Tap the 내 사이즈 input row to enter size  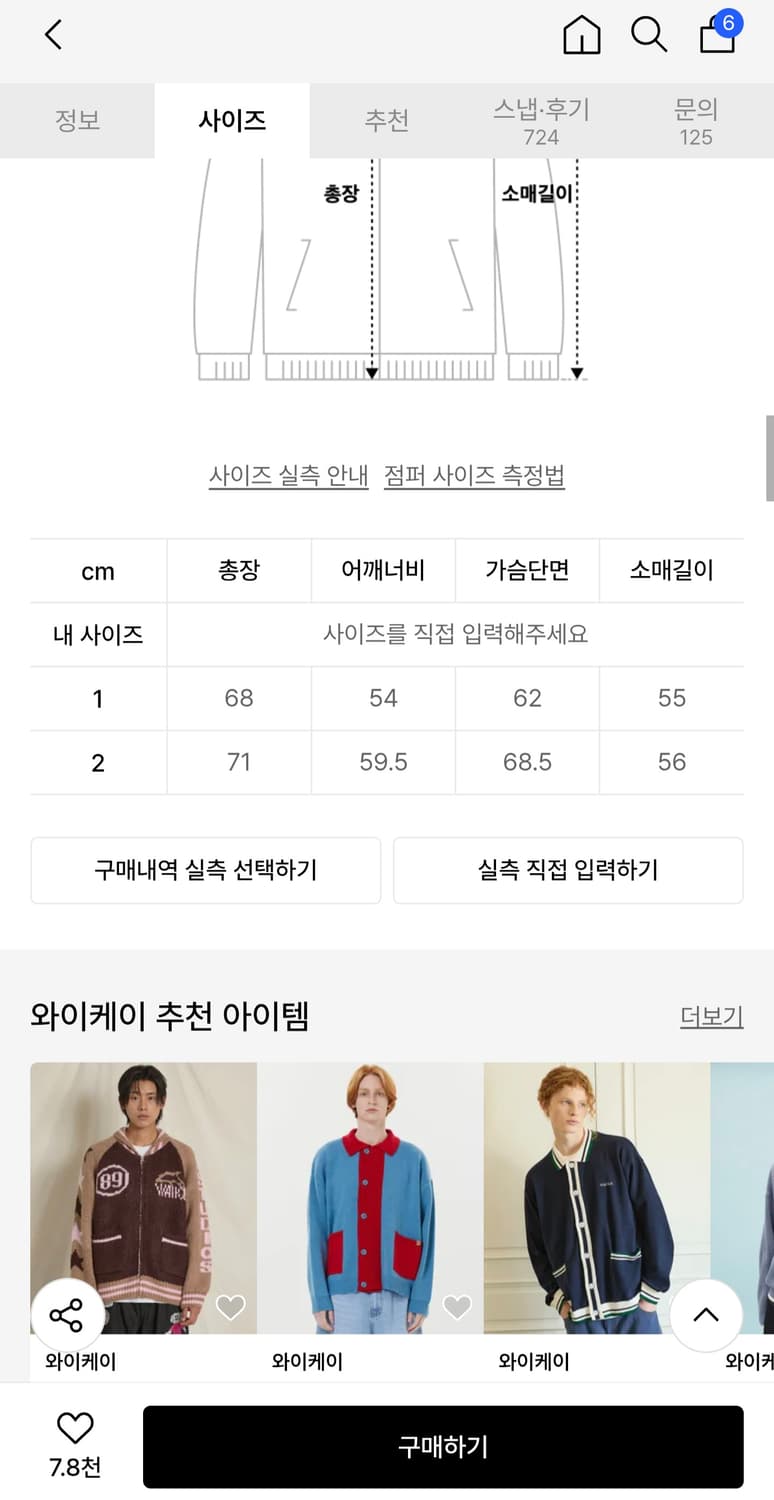[455, 634]
